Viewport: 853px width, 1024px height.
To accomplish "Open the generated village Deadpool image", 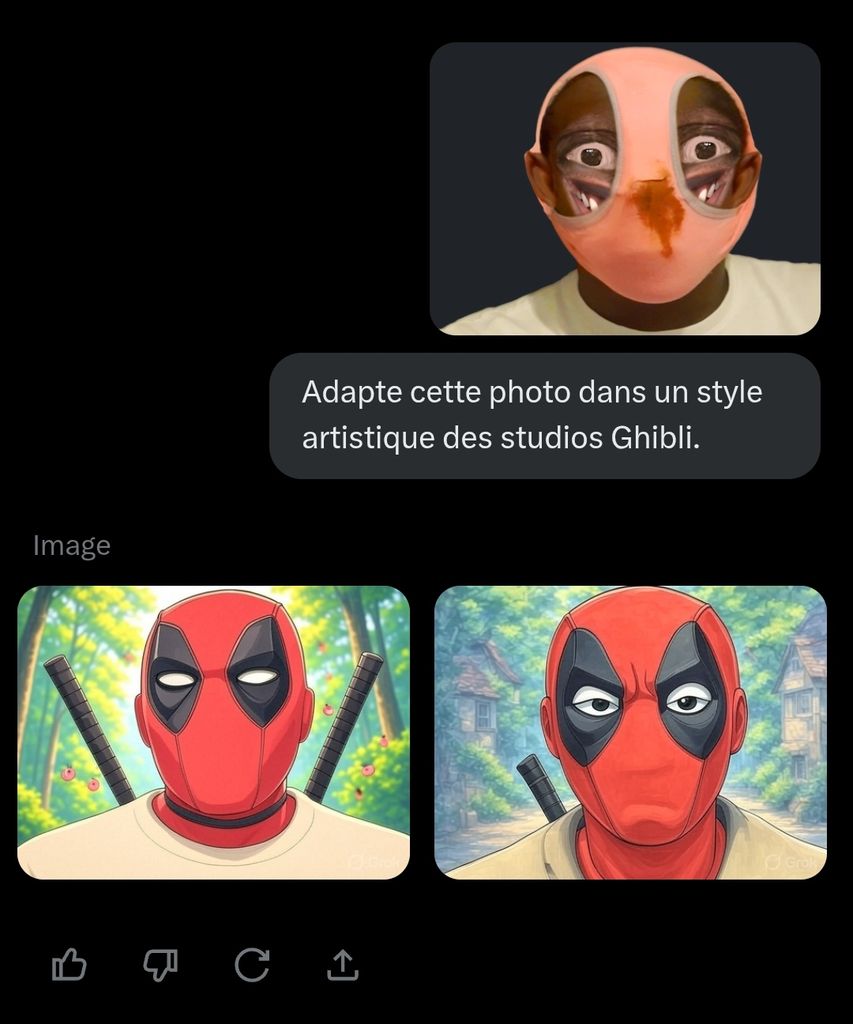I will coord(630,732).
